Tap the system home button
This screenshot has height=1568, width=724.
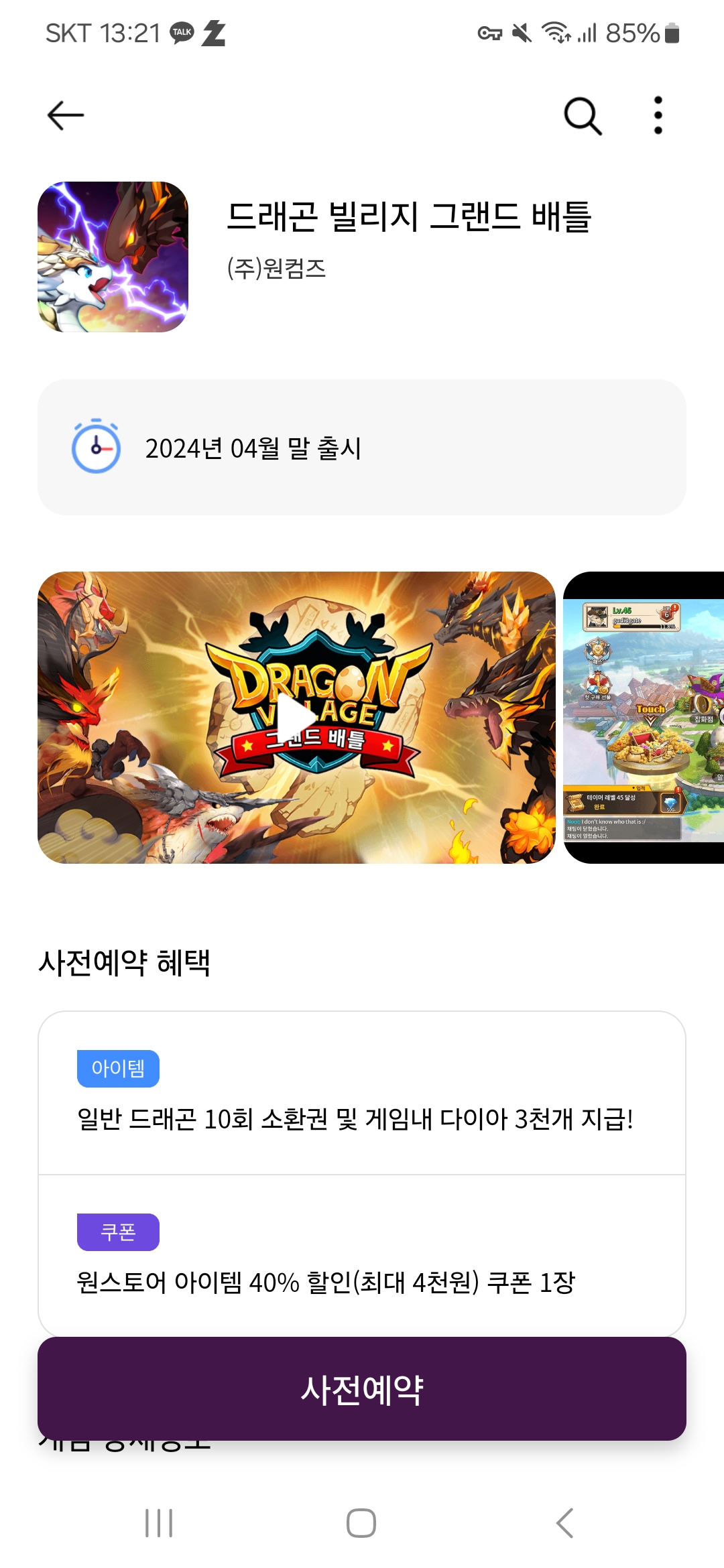[x=361, y=1523]
